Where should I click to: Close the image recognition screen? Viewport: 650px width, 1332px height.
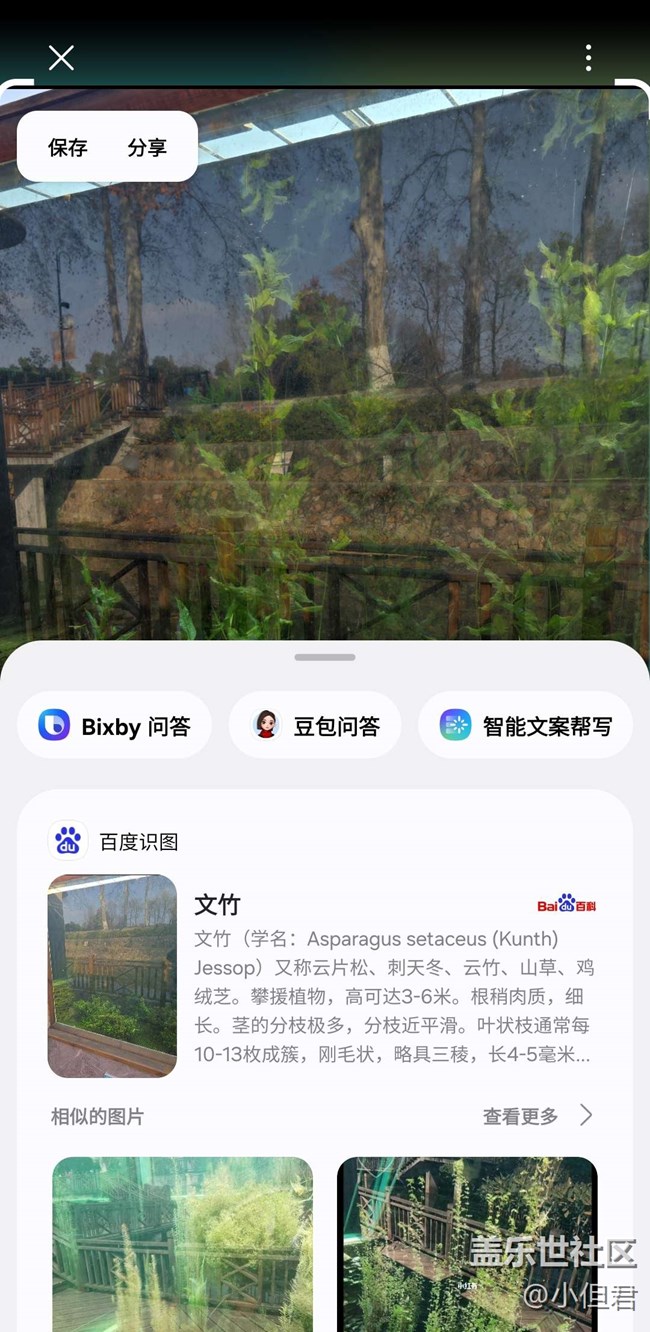pos(61,58)
